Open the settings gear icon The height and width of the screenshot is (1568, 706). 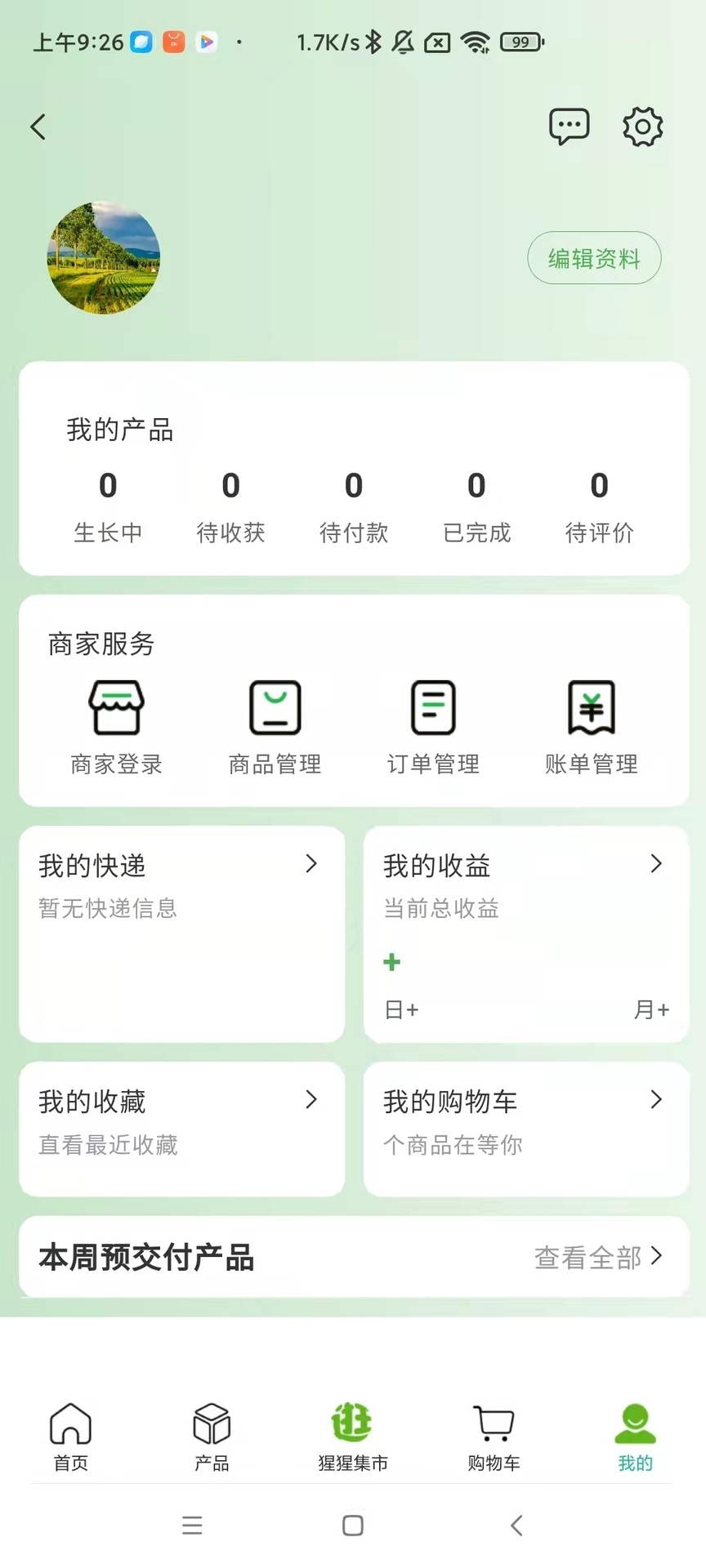642,127
